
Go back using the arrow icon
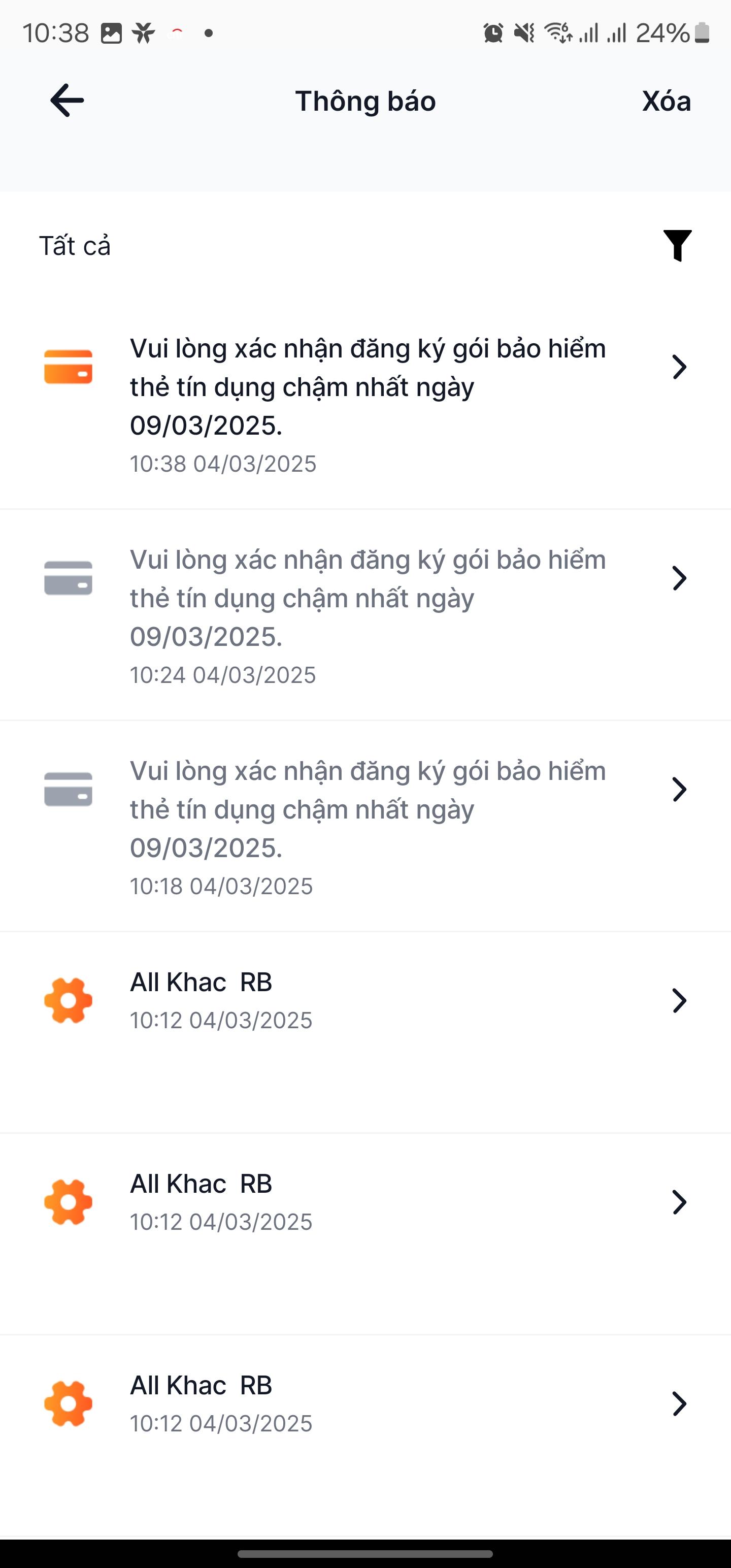[x=67, y=101]
